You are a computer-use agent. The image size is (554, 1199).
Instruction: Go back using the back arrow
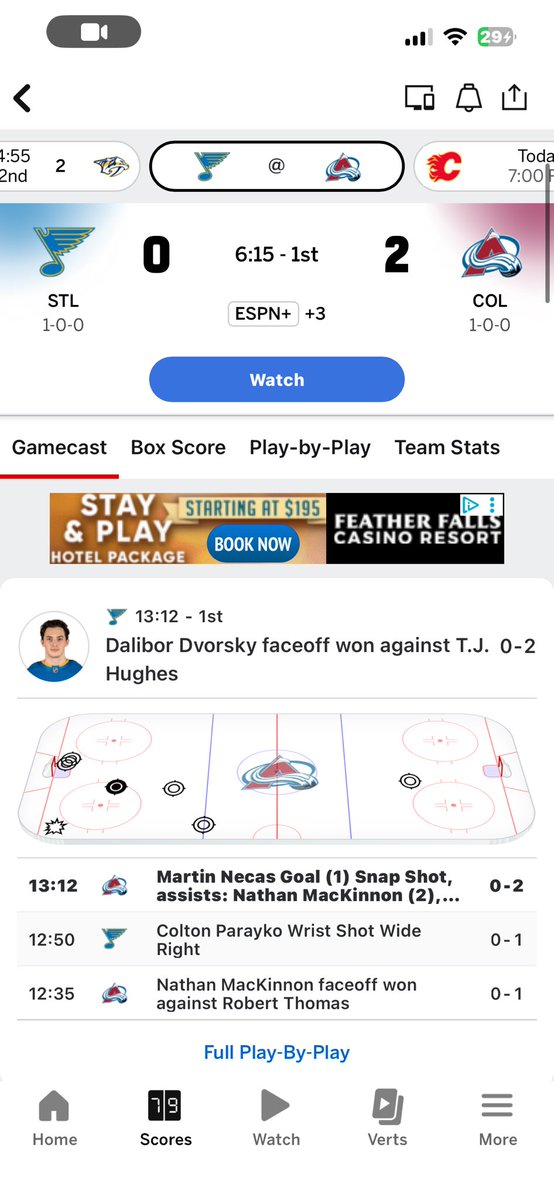tap(22, 98)
